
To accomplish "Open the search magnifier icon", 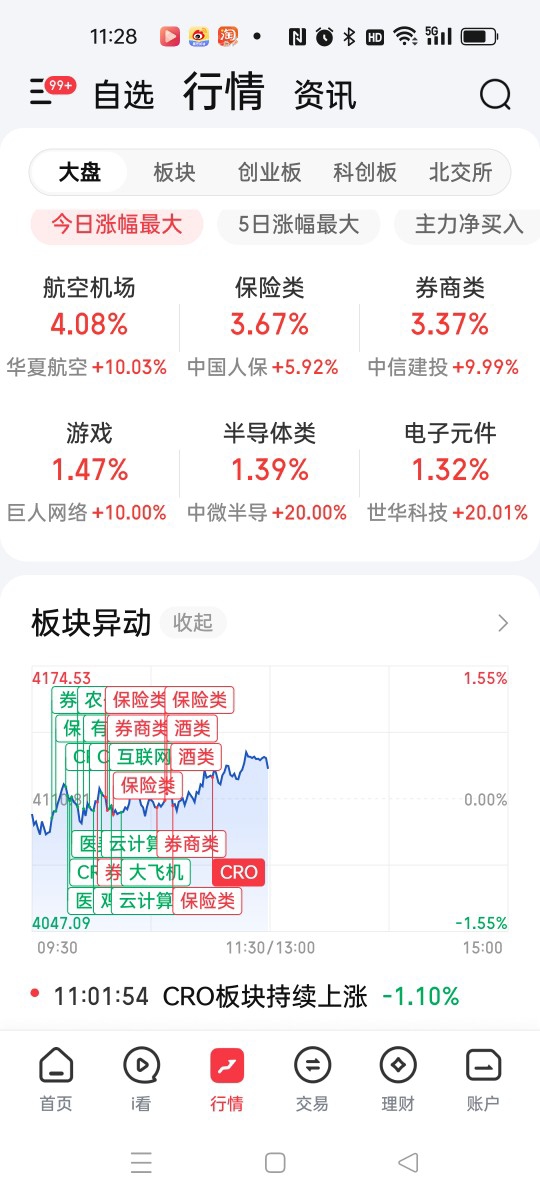I will (x=495, y=95).
